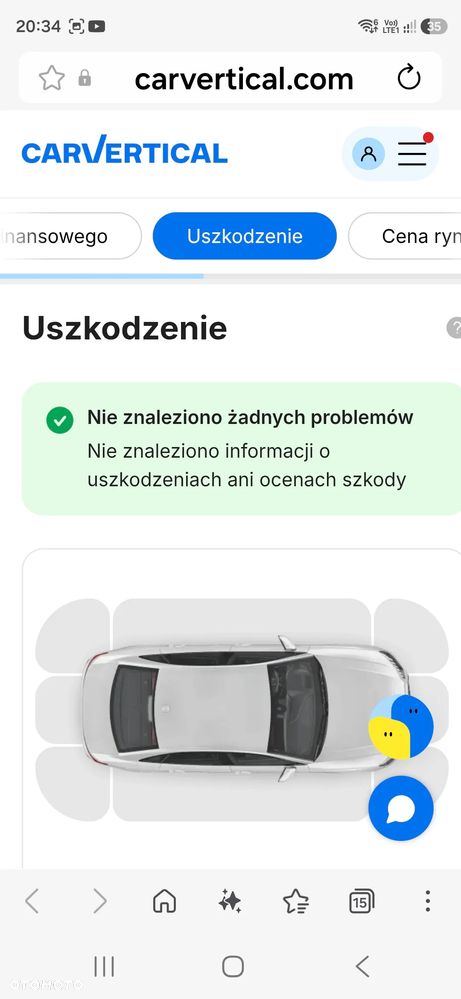461x999 pixels.
Task: Open the help question mark next to Uszkodzenie
Action: 454,328
